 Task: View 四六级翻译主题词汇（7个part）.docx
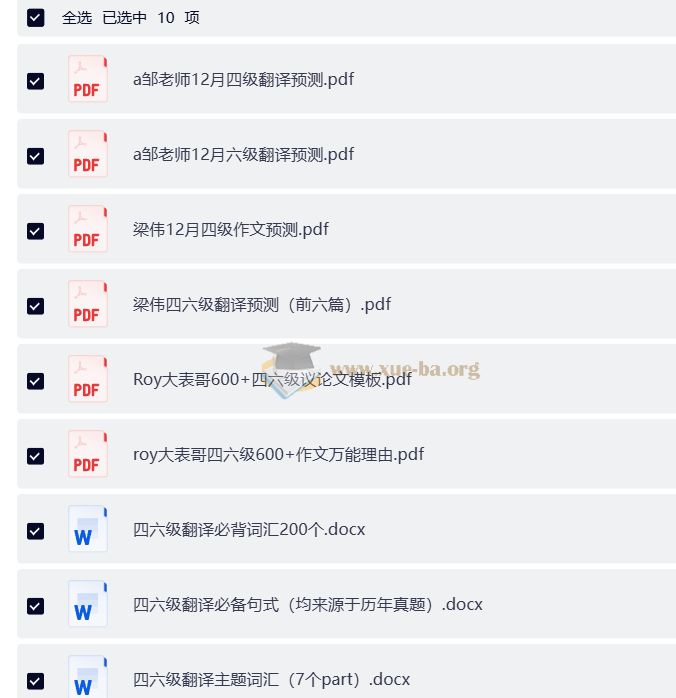click(x=271, y=679)
